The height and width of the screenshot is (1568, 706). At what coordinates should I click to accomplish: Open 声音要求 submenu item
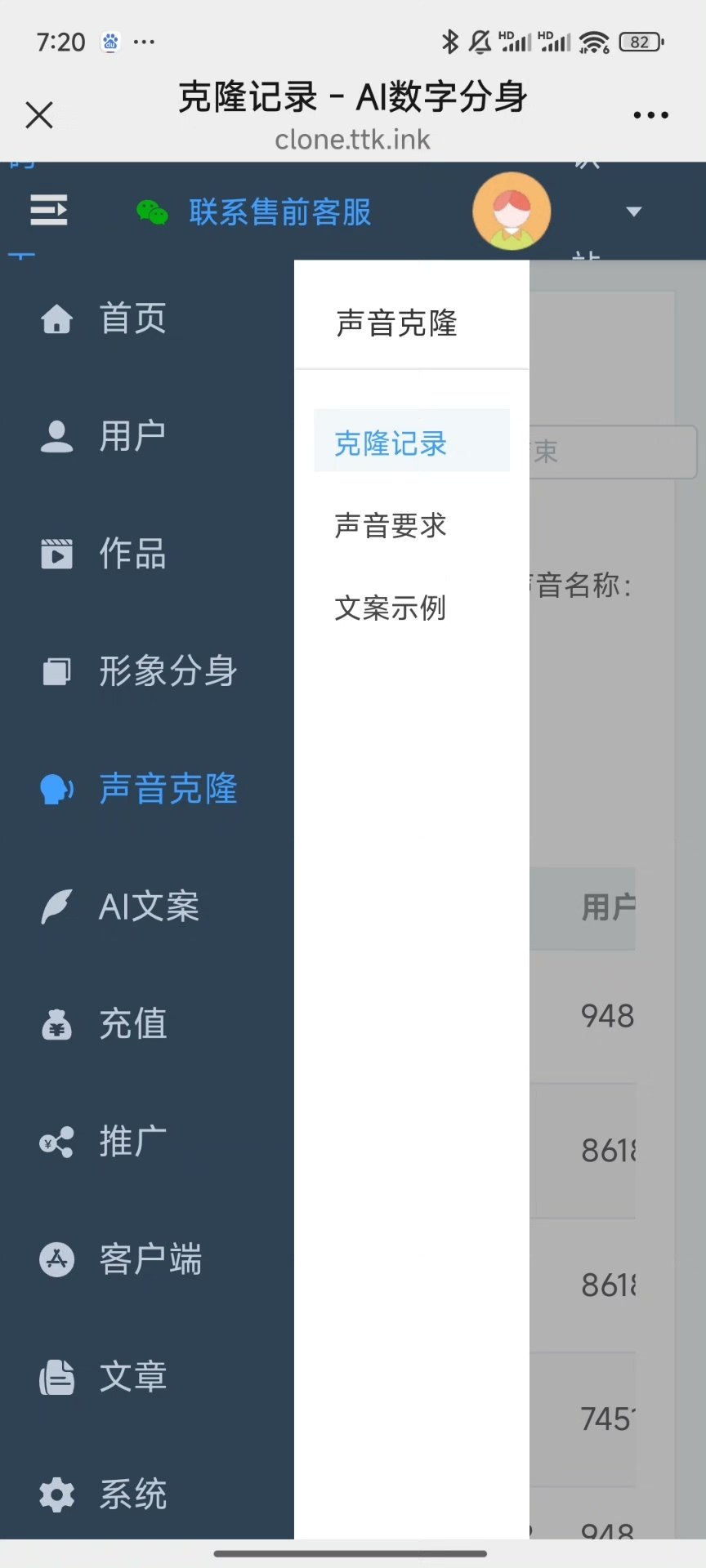391,525
